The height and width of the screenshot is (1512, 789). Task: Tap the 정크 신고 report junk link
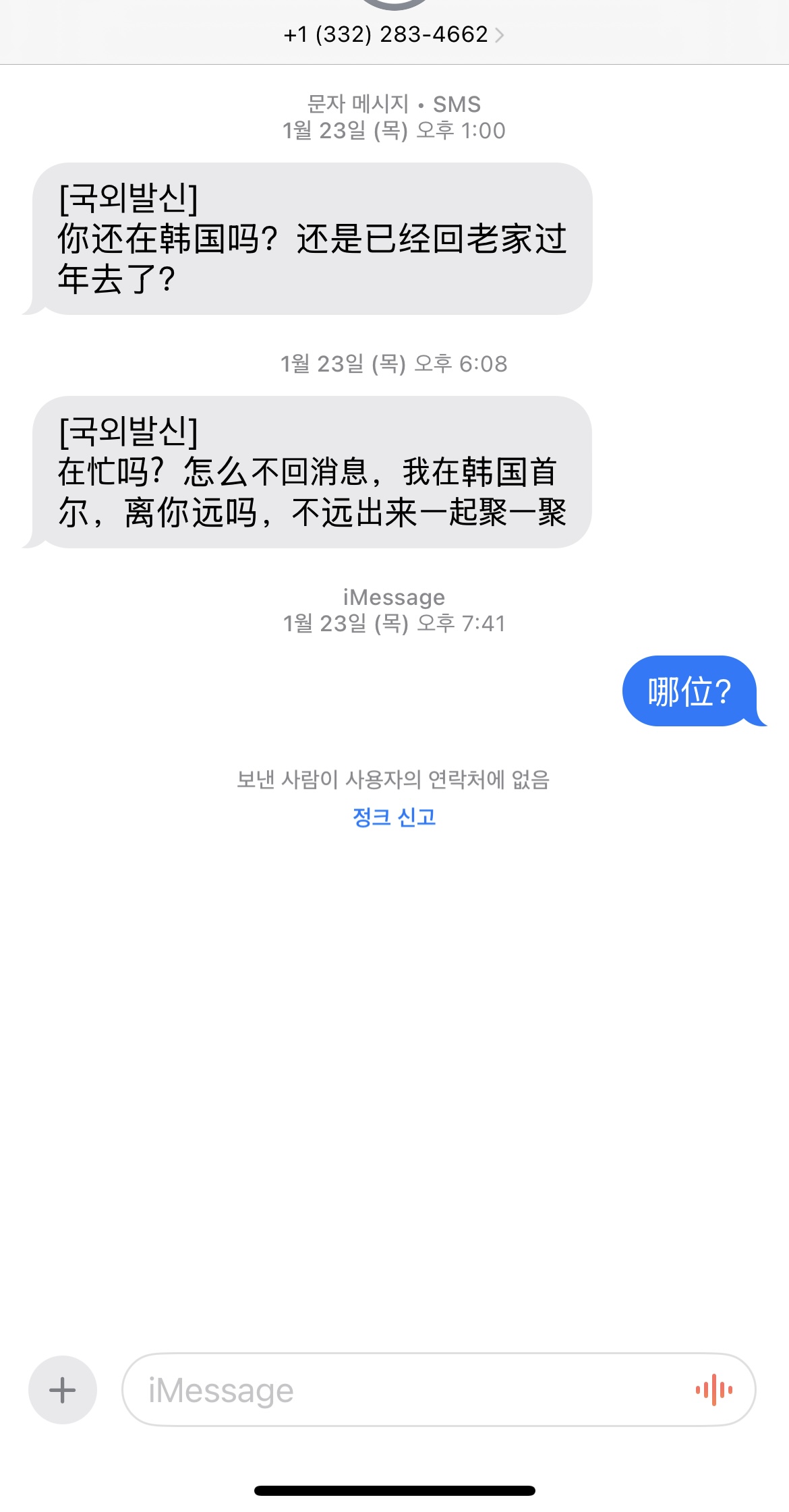pyautogui.click(x=394, y=817)
